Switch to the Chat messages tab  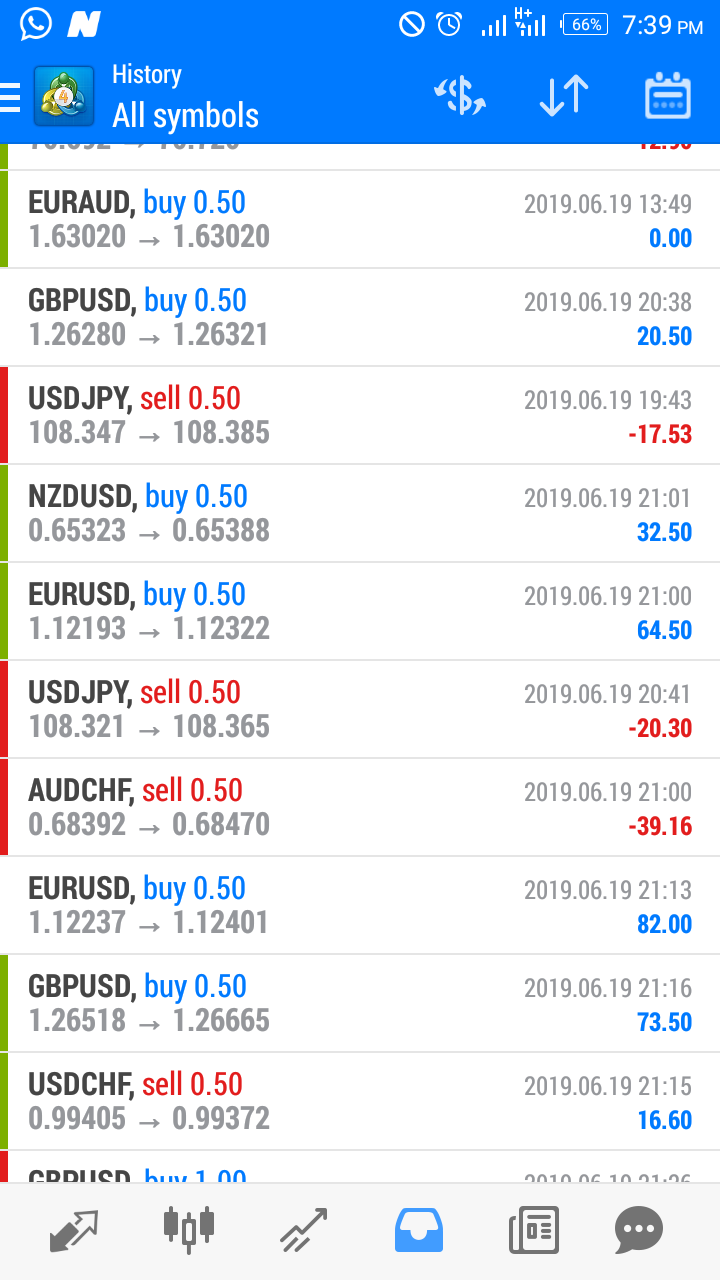[x=639, y=1230]
